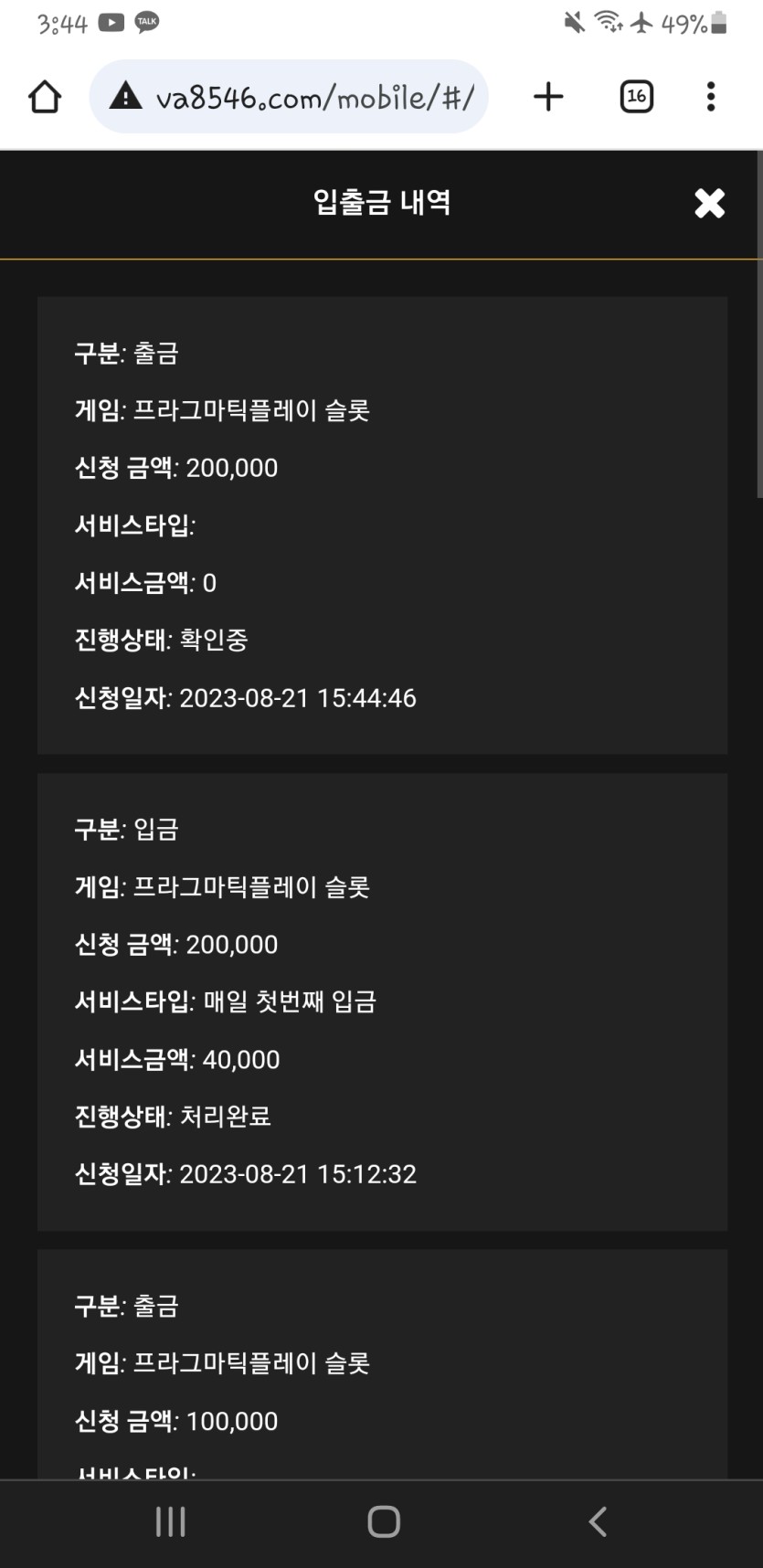Close the 입출금 내역 dialog
Viewport: 763px width, 1568px height.
coord(709,203)
